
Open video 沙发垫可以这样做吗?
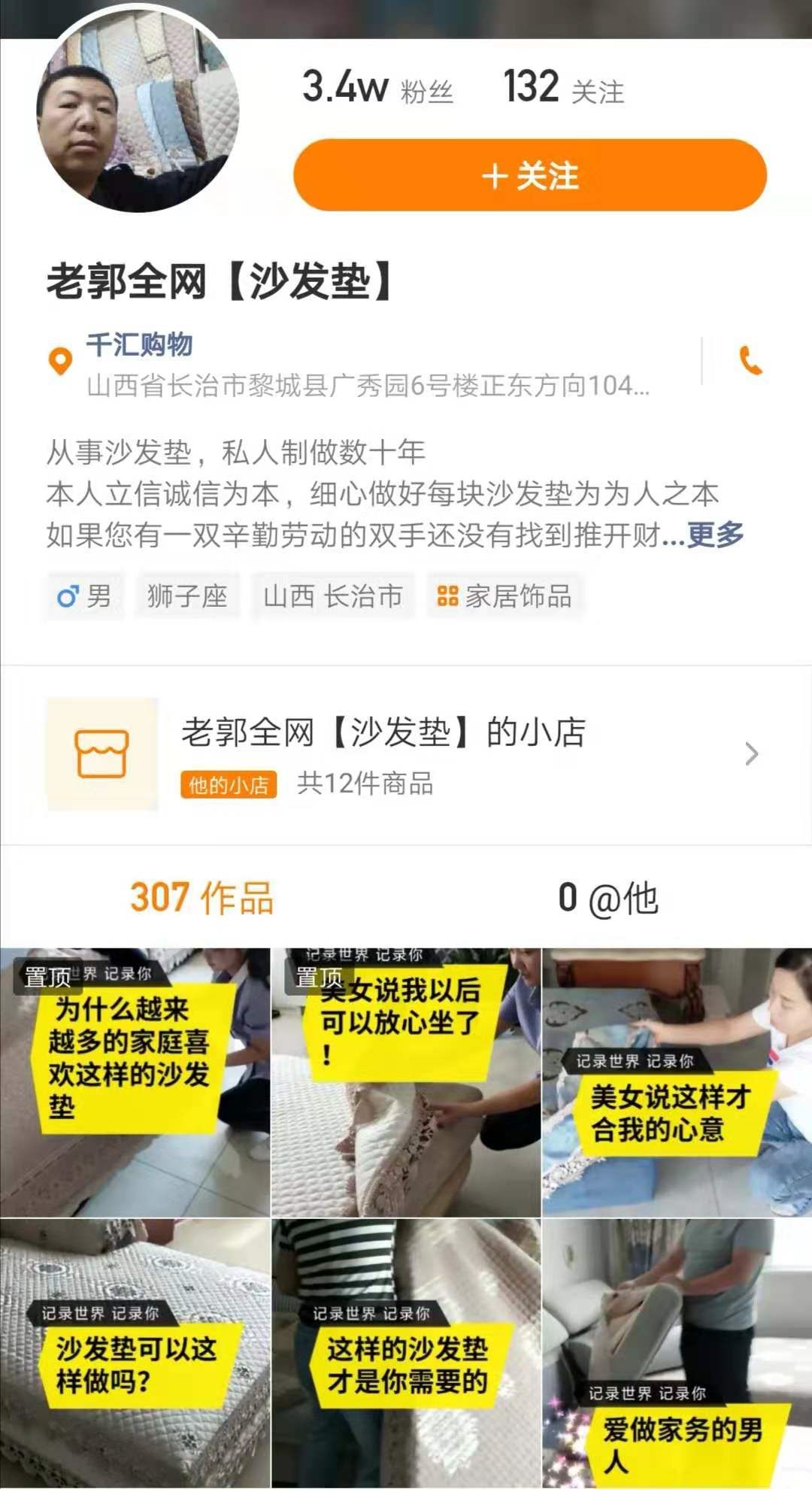point(135,1354)
